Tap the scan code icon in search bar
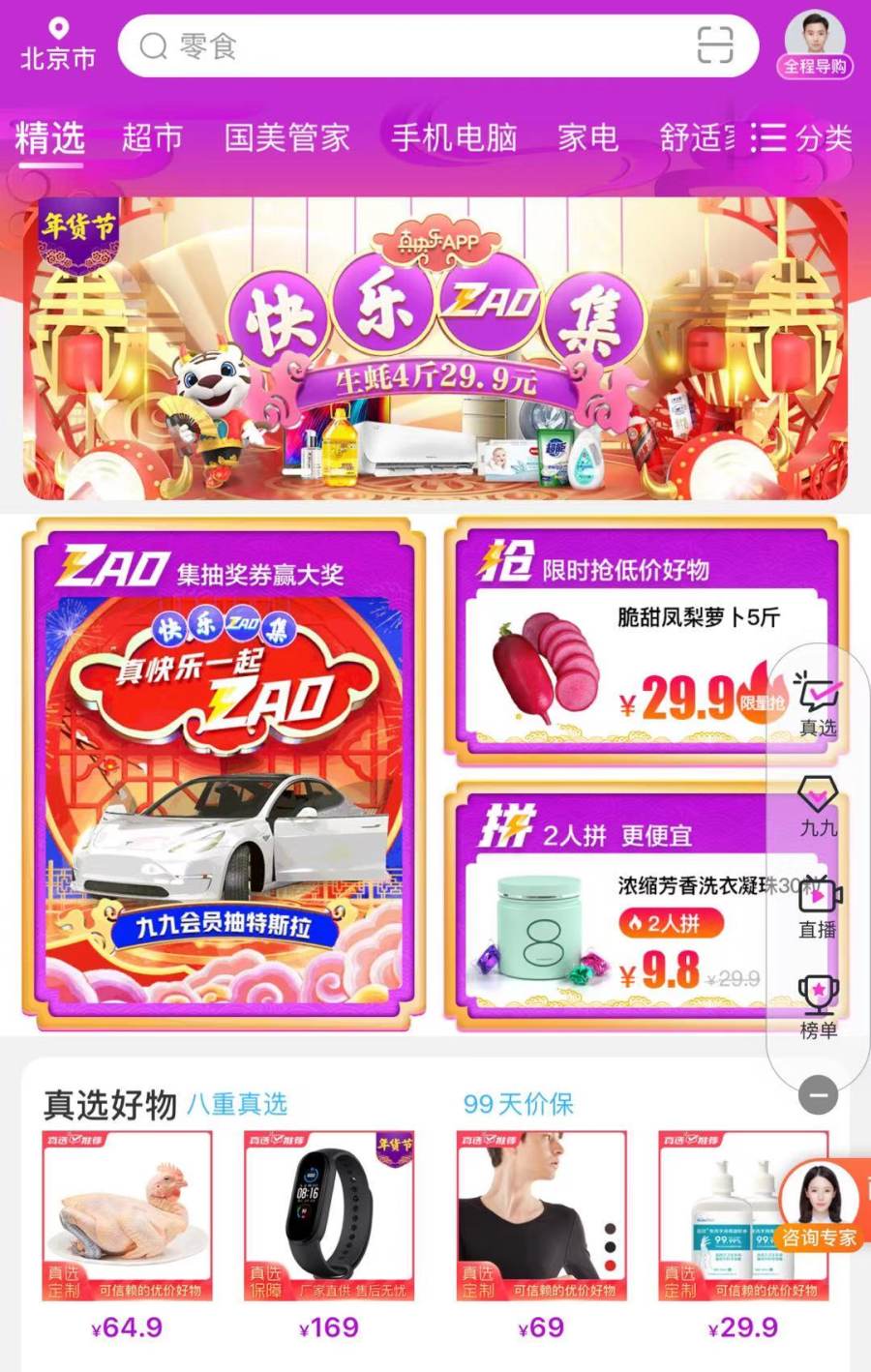This screenshot has height=1372, width=871. click(x=715, y=45)
